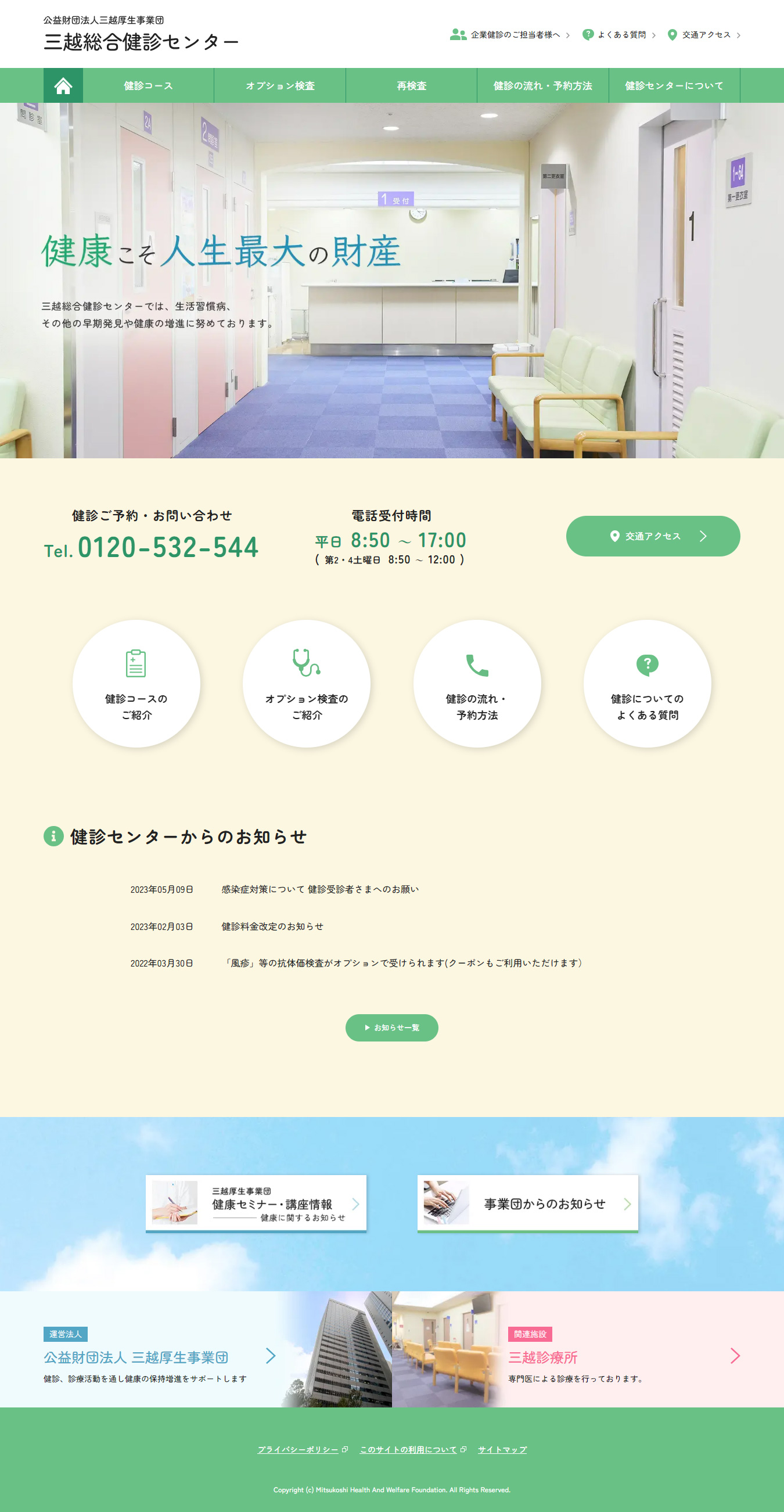The image size is (784, 1512).
Task: Read the 感染症対策について notice
Action: [x=320, y=889]
